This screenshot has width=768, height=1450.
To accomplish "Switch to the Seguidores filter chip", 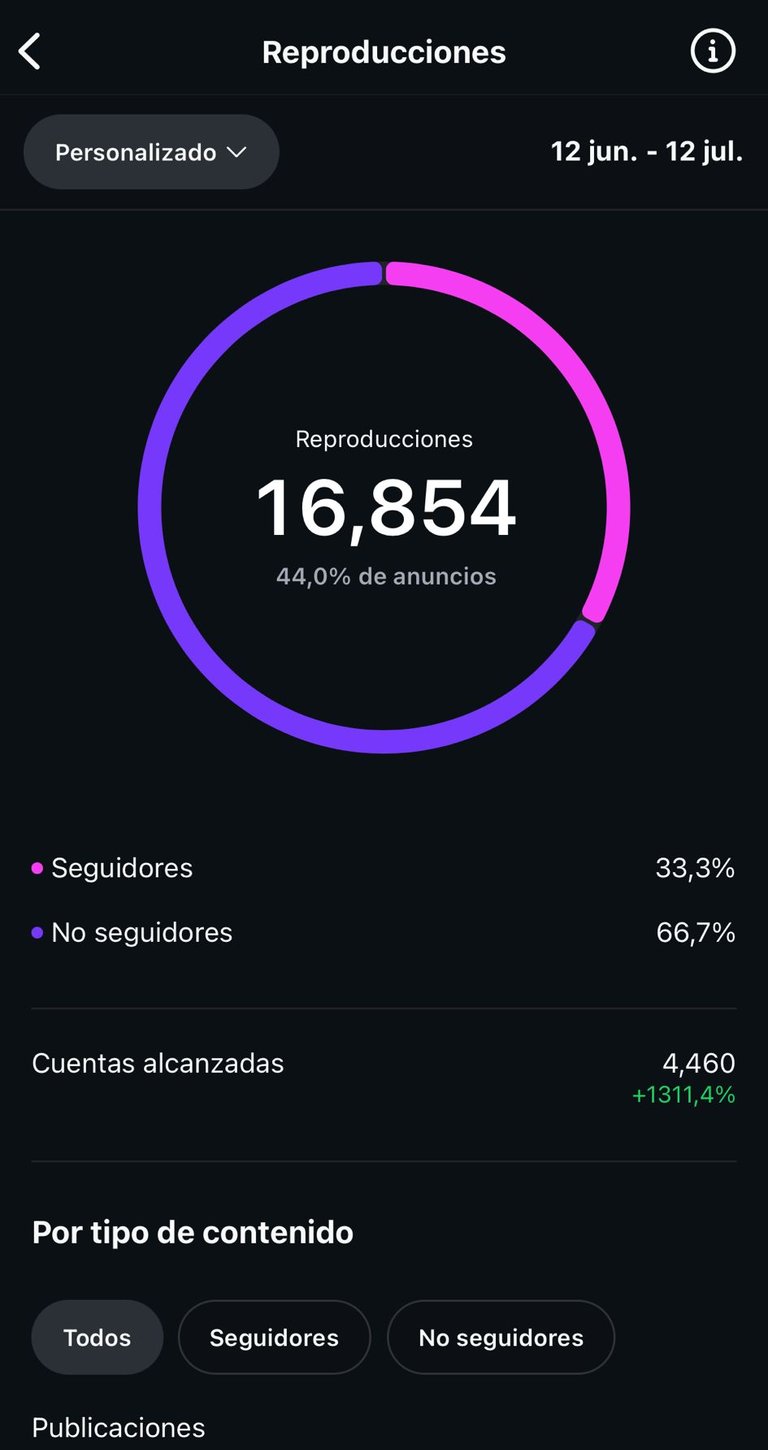I will [274, 1337].
